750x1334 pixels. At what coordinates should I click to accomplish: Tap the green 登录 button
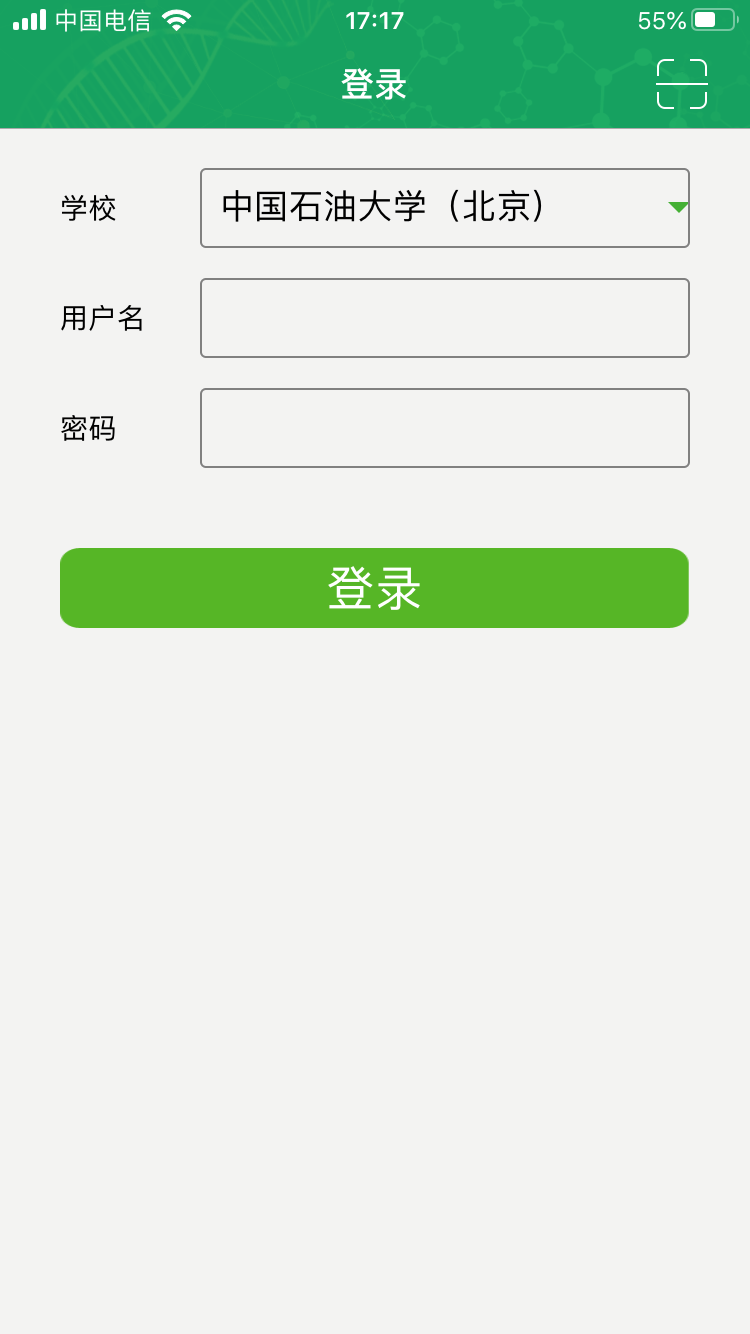(374, 588)
